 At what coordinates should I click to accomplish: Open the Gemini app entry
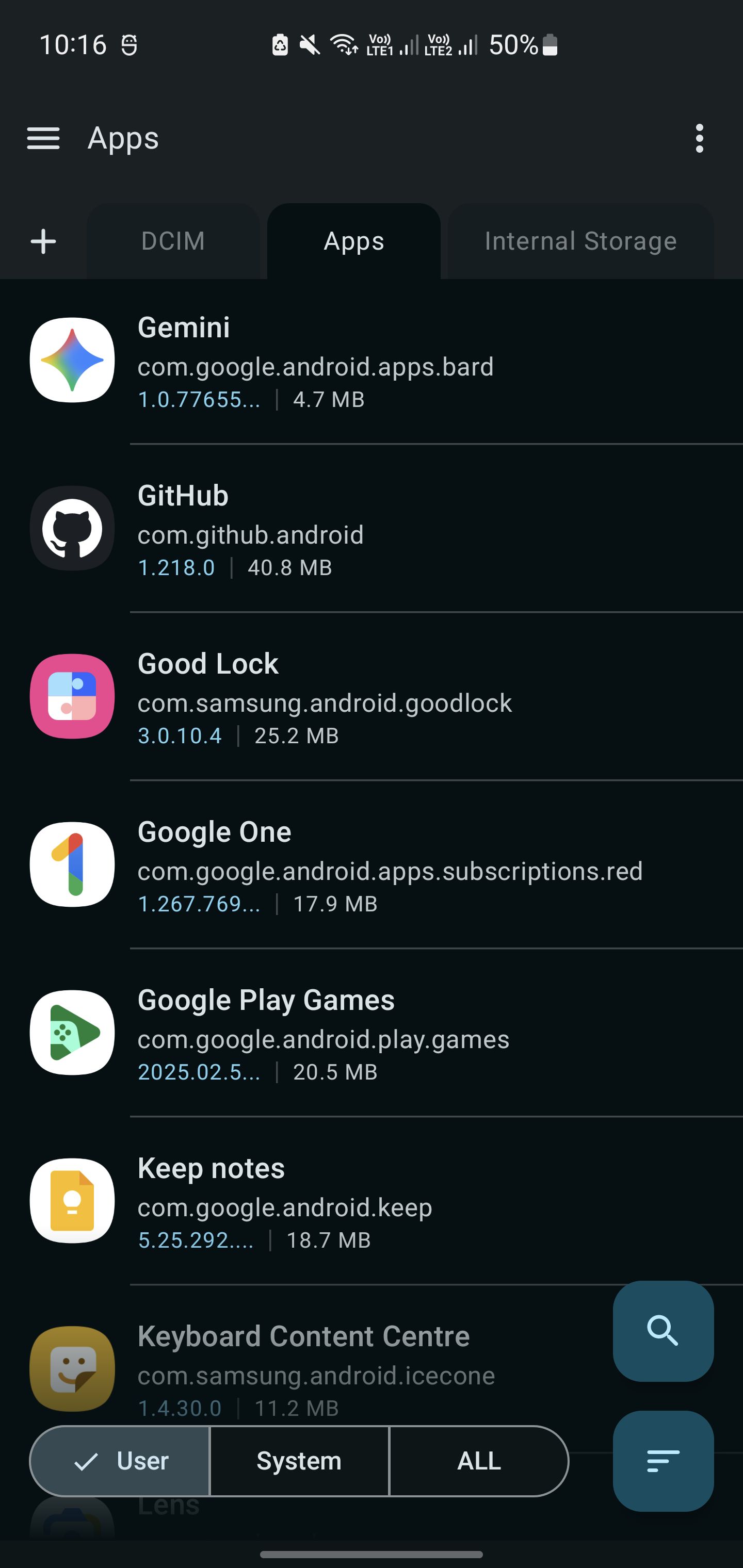(372, 361)
